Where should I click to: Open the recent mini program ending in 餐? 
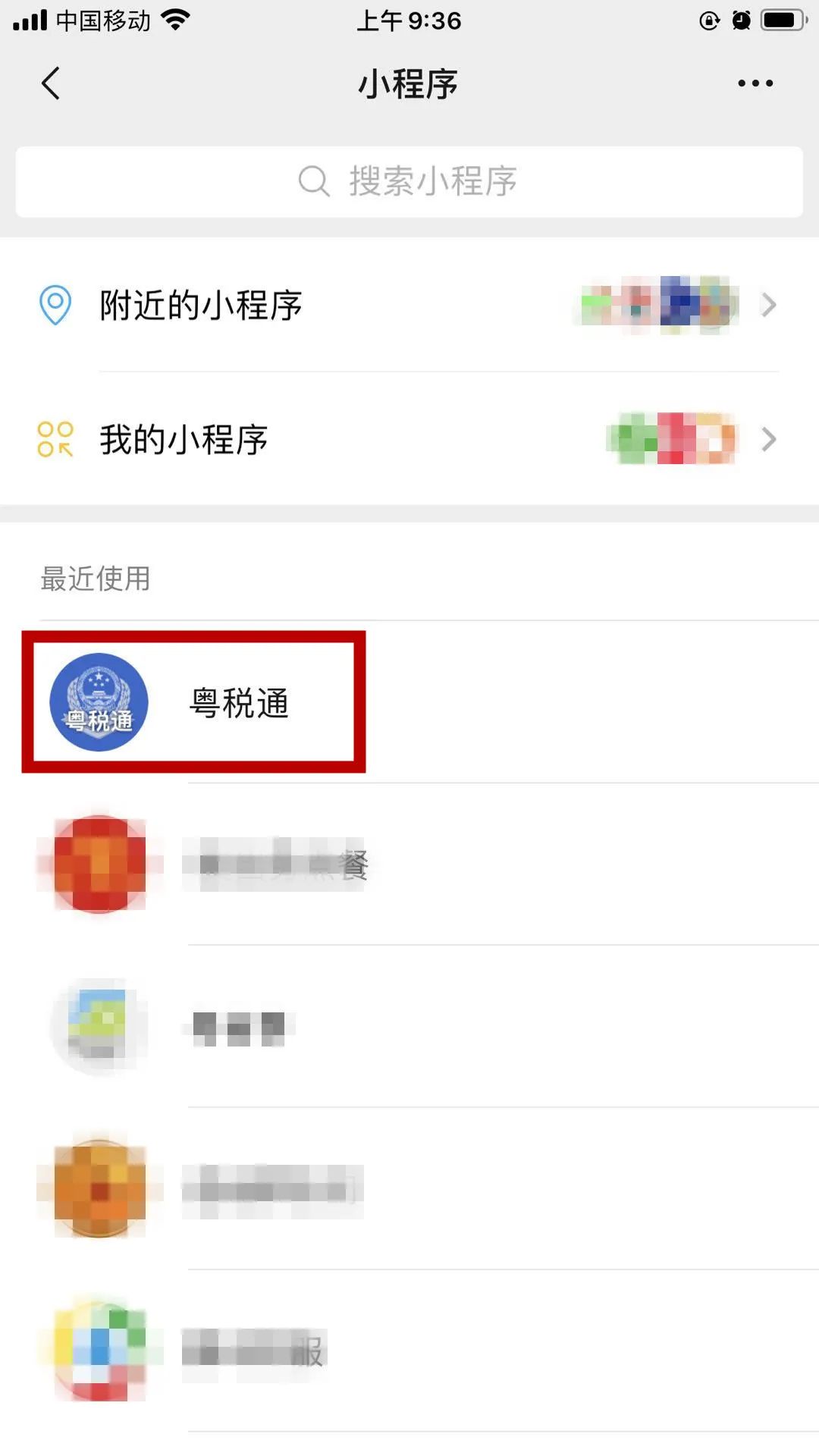[409, 864]
